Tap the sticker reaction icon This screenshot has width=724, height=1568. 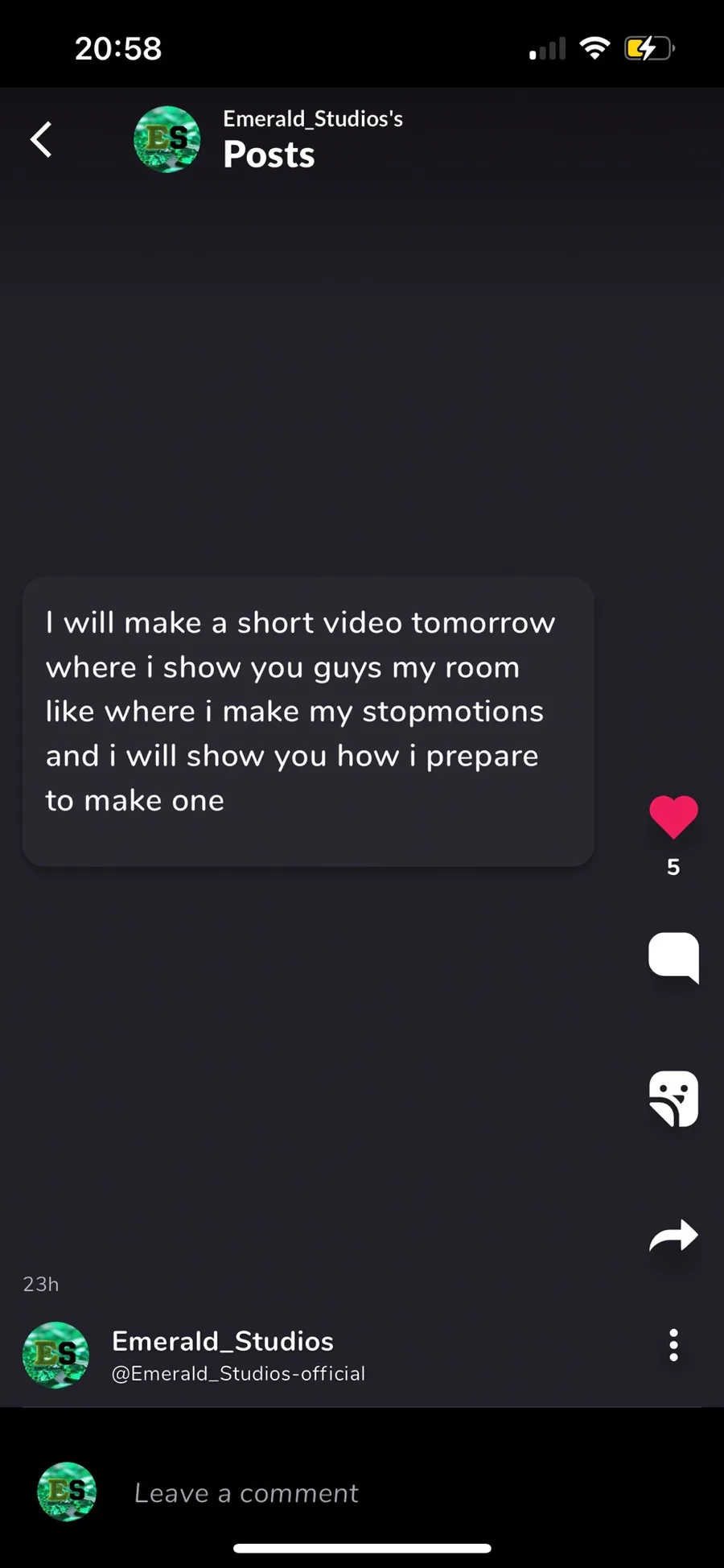click(x=673, y=1098)
